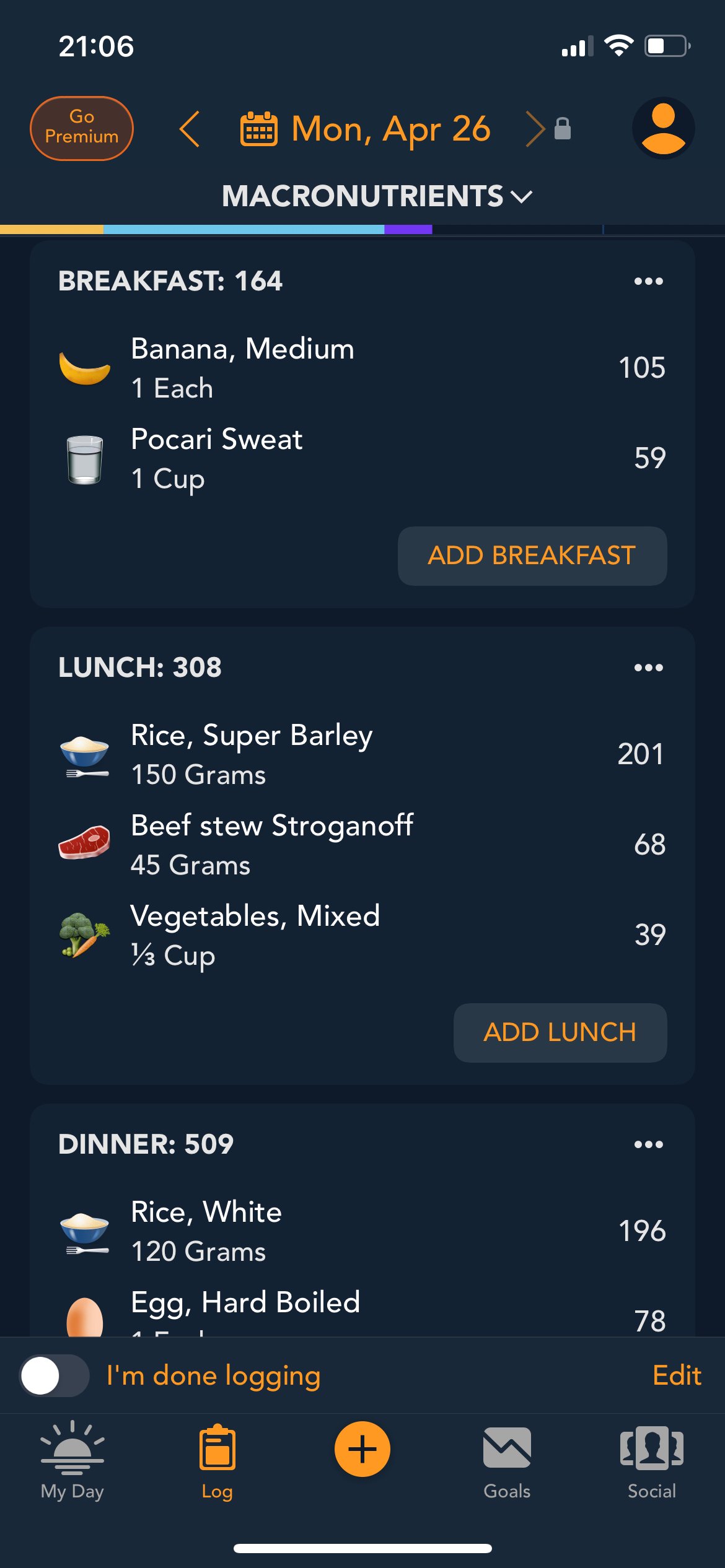The image size is (725, 1568).
Task: Open the Rice, White entry
Action: point(362,1231)
